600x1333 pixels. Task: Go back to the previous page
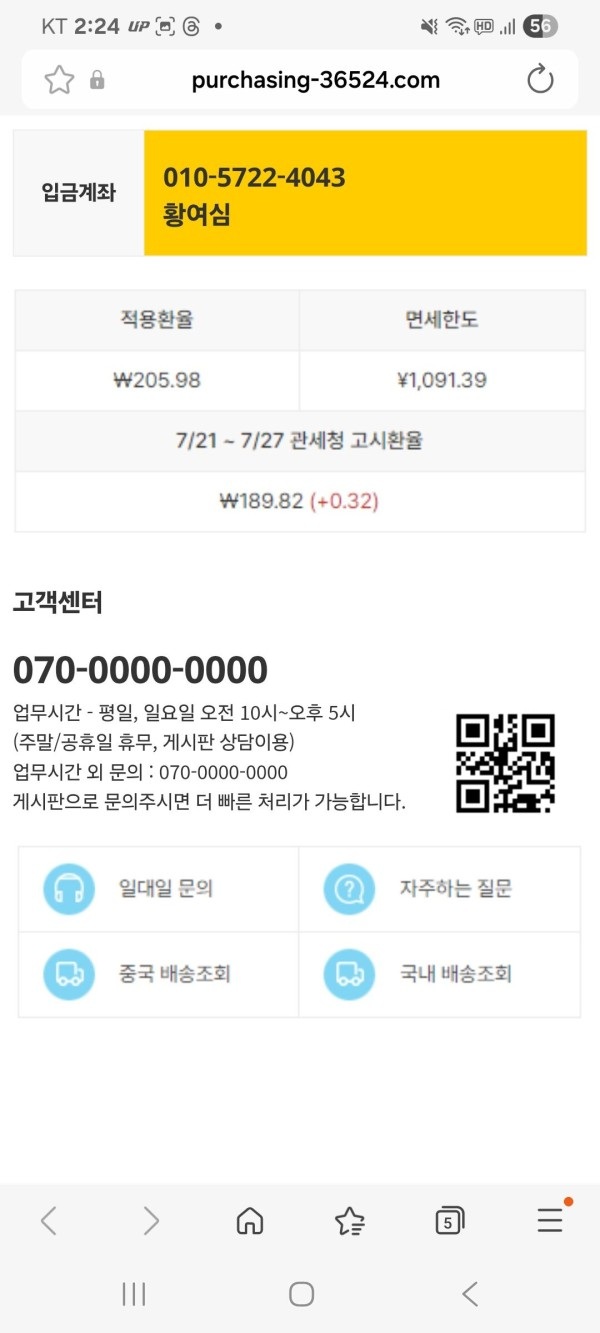[48, 1220]
